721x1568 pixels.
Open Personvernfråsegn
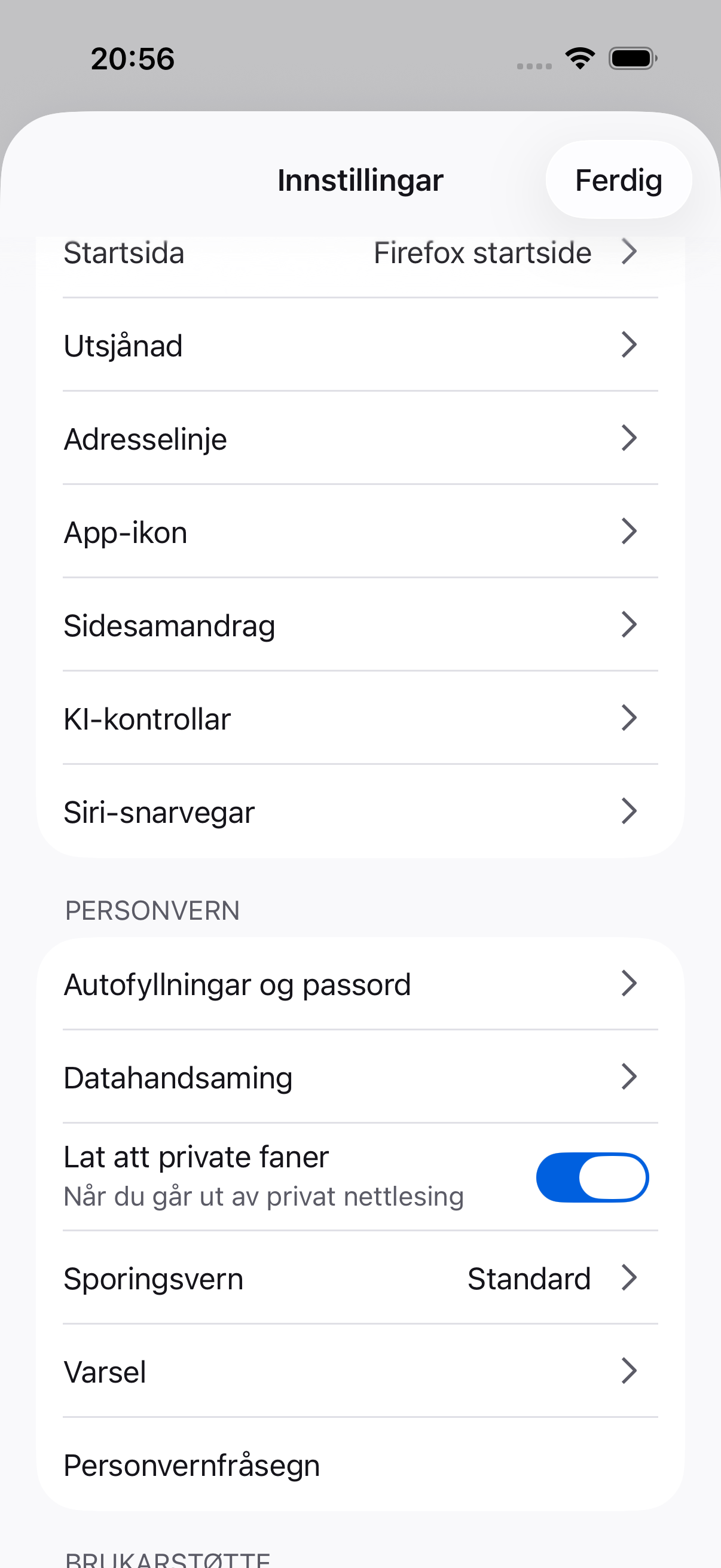click(360, 1465)
